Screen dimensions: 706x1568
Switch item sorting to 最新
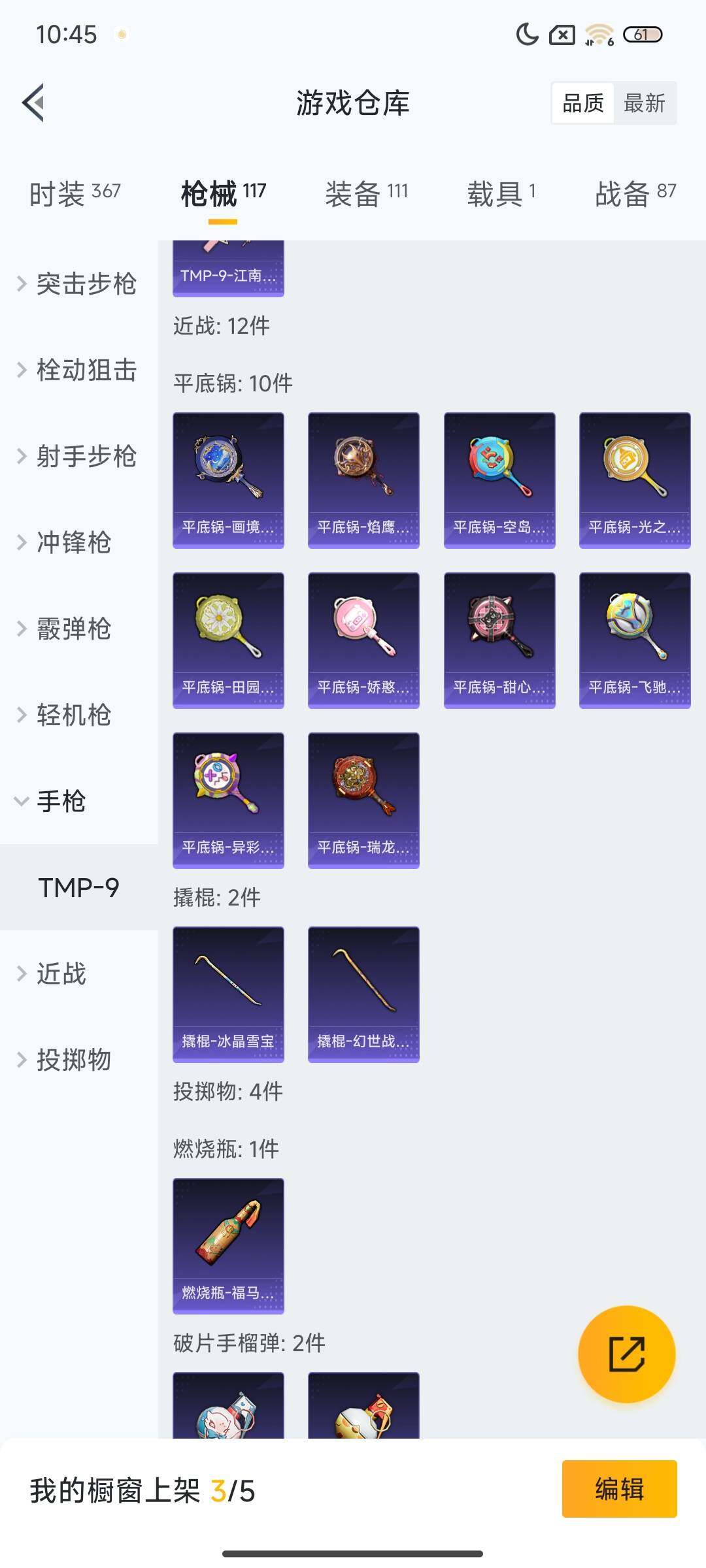click(645, 103)
